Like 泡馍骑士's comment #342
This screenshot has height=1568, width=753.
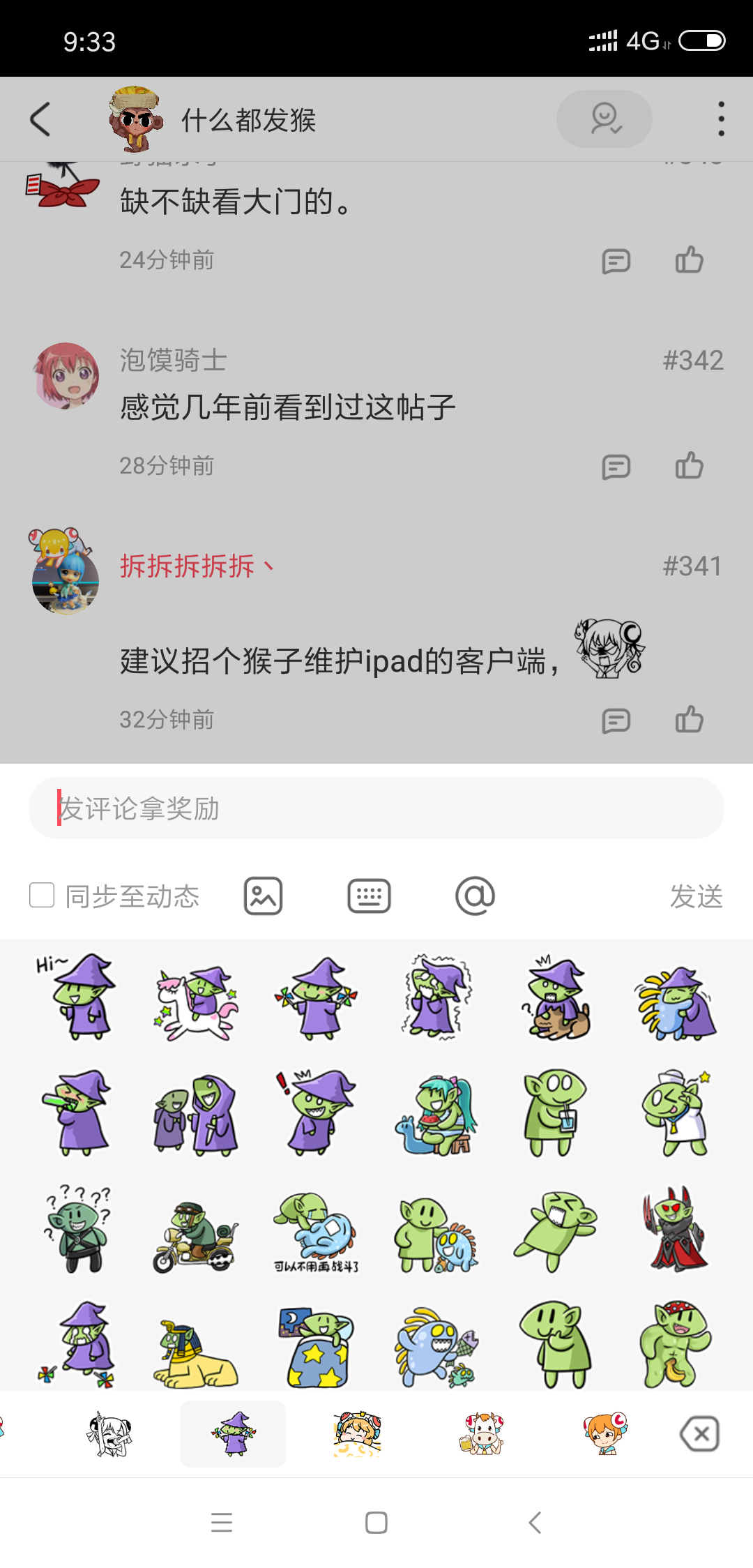(x=689, y=466)
